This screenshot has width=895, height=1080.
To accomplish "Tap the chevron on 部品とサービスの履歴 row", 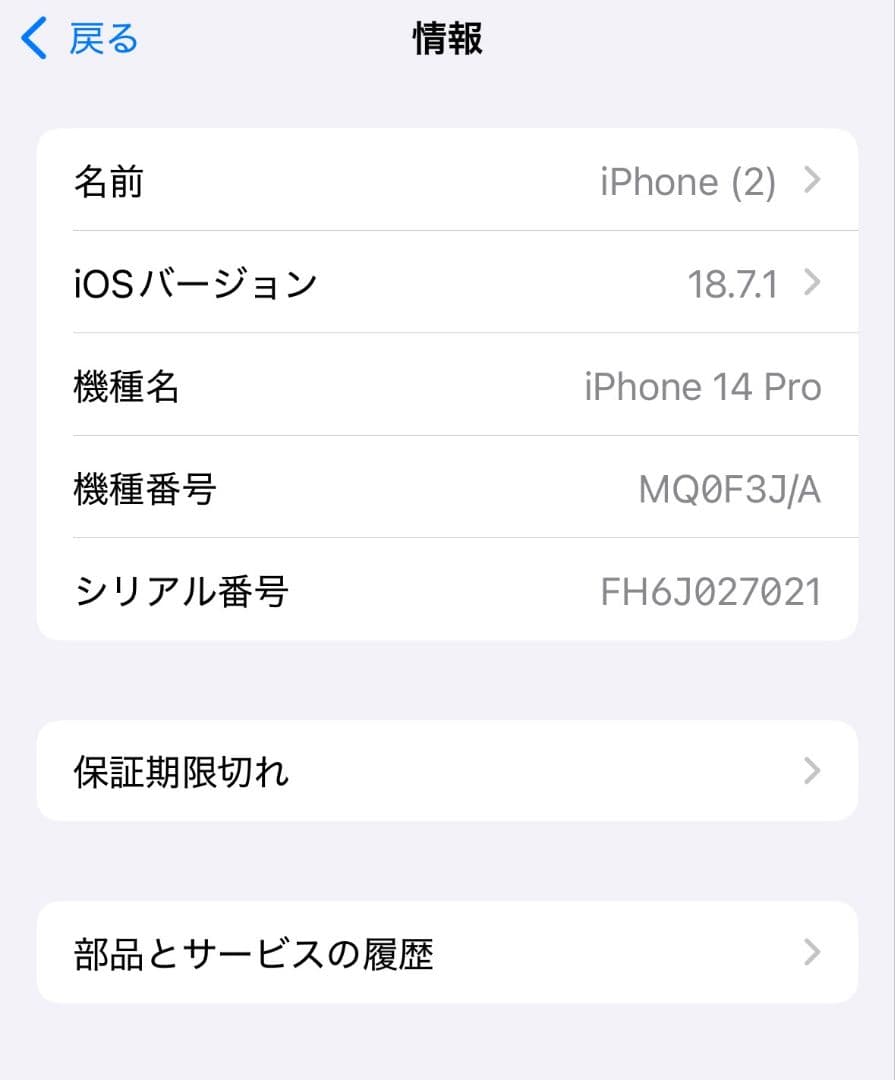I will [812, 953].
